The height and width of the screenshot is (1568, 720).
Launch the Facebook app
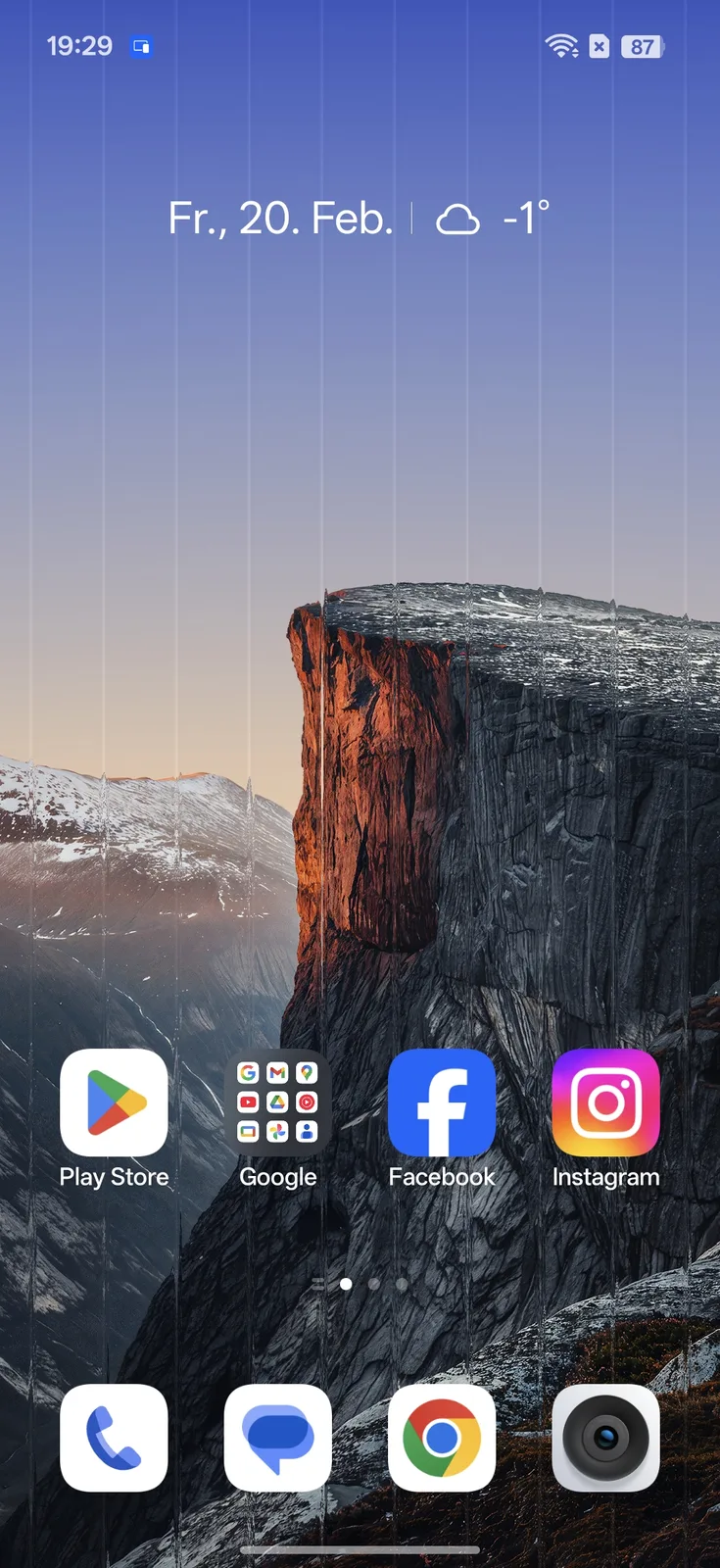click(x=442, y=1103)
